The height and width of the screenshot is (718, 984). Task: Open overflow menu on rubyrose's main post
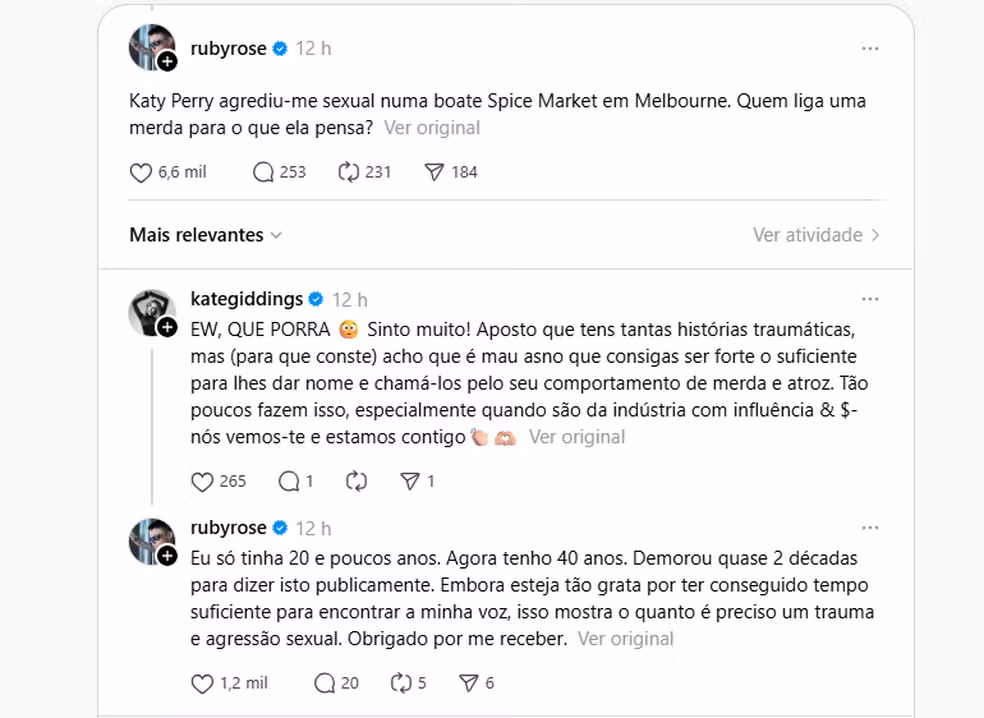coord(869,48)
